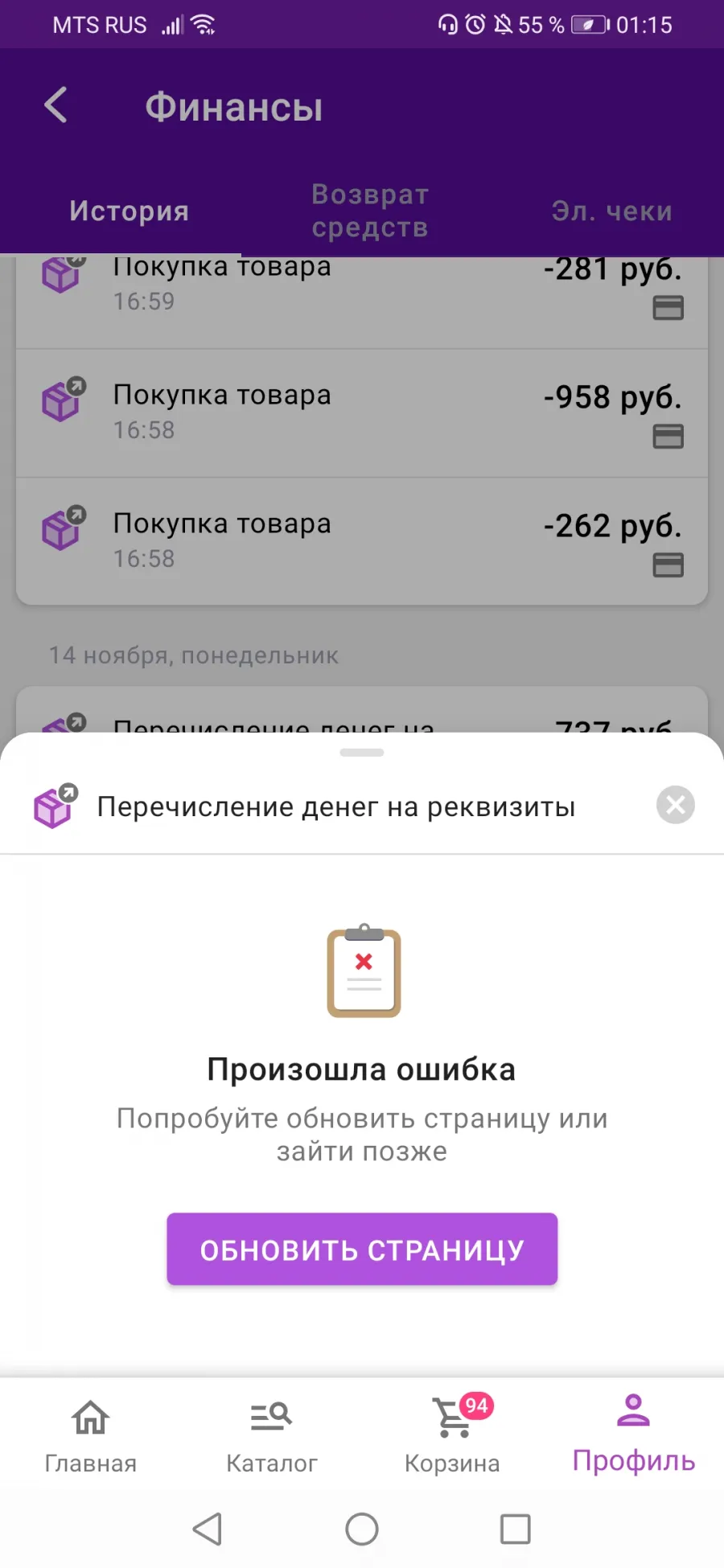Go back from the Финансы screen
Screen dimensions: 724x1568
(x=56, y=105)
